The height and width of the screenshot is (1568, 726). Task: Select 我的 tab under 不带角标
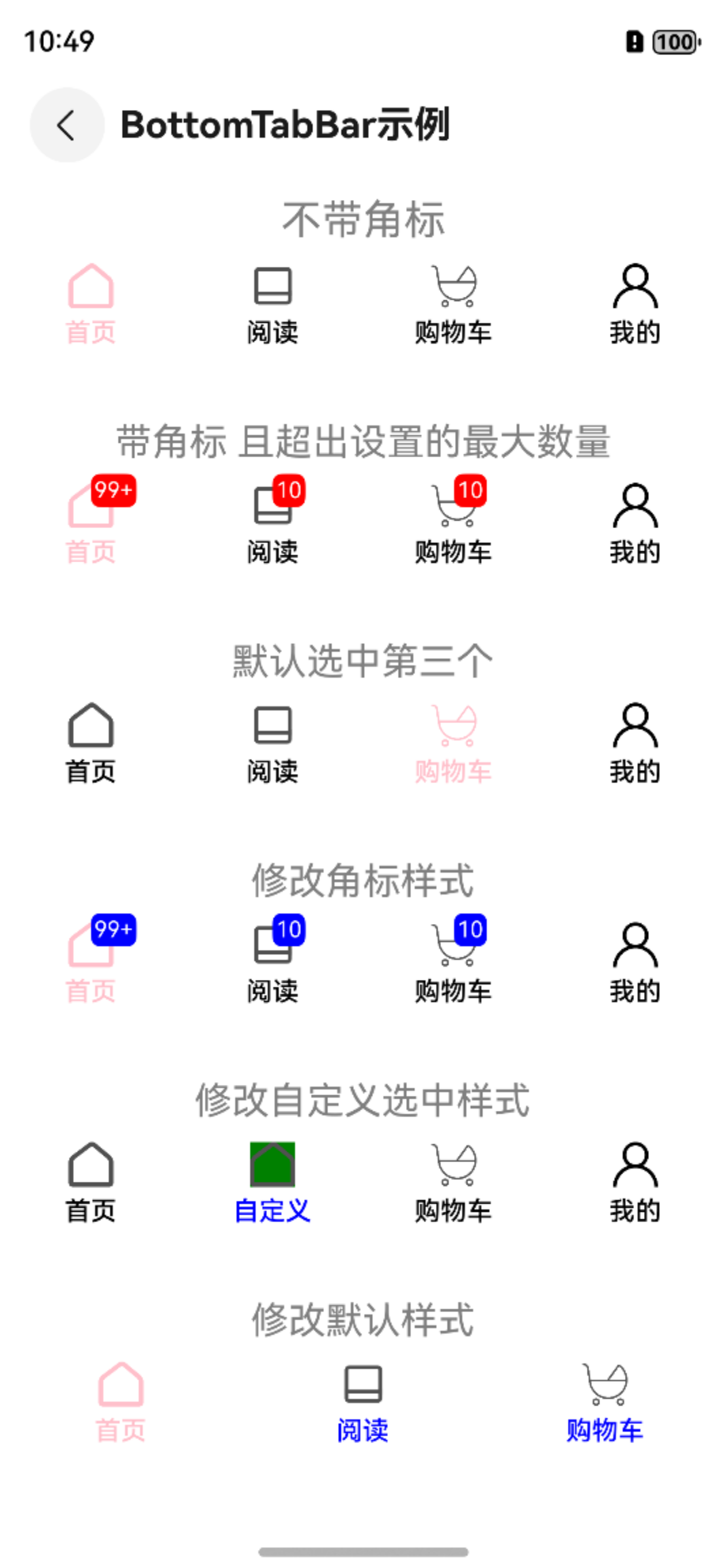point(635,304)
